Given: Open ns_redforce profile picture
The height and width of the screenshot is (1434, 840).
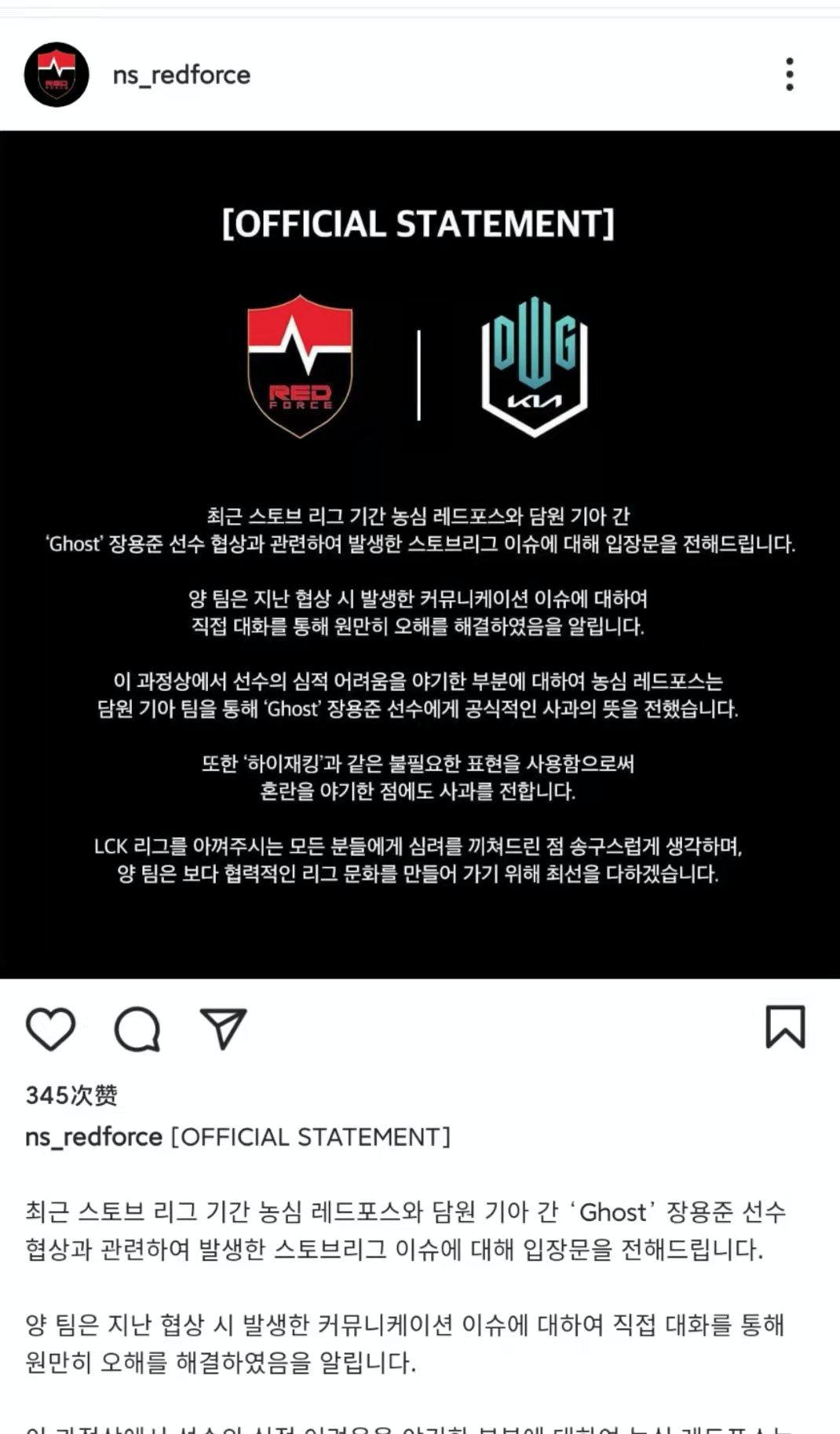Looking at the screenshot, I should click(57, 75).
